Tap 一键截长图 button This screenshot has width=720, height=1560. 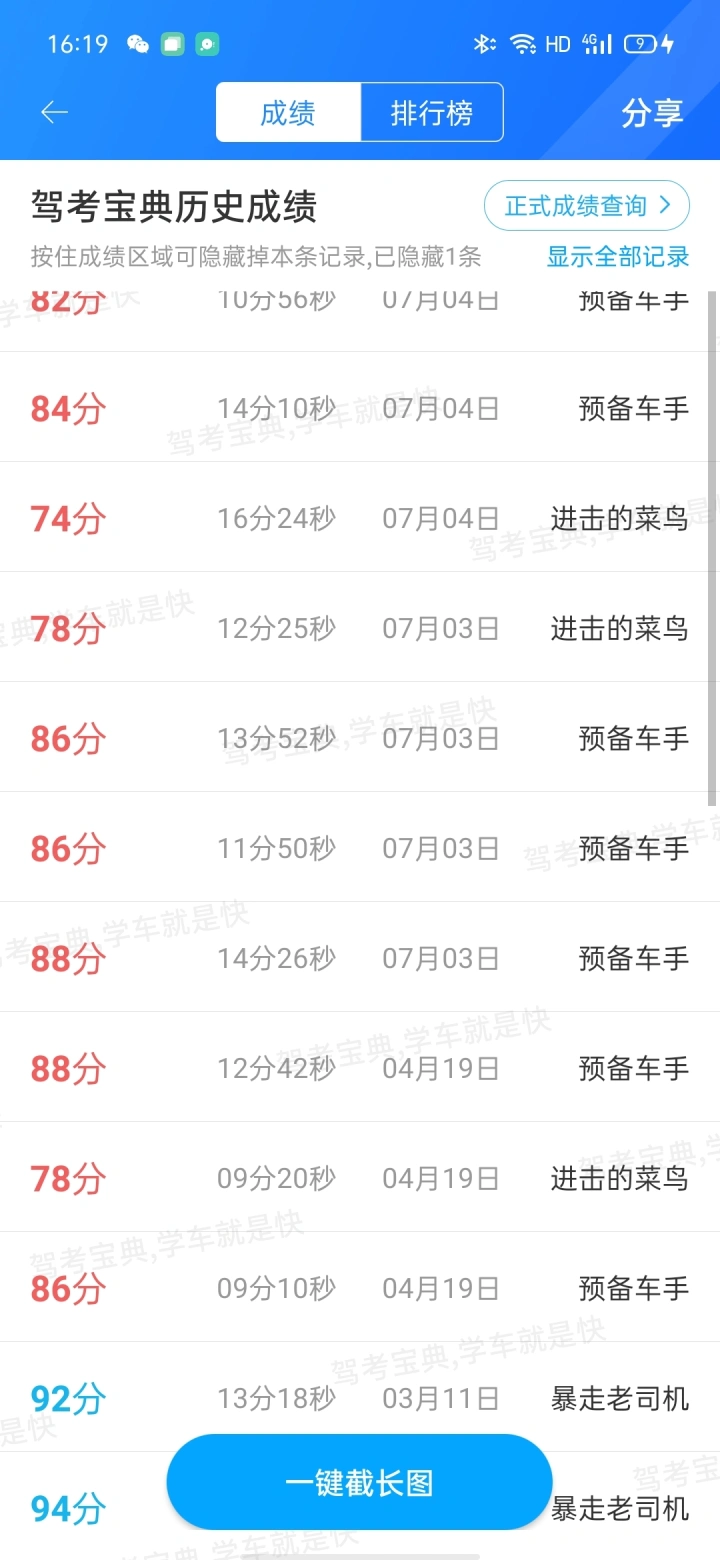tap(359, 1482)
